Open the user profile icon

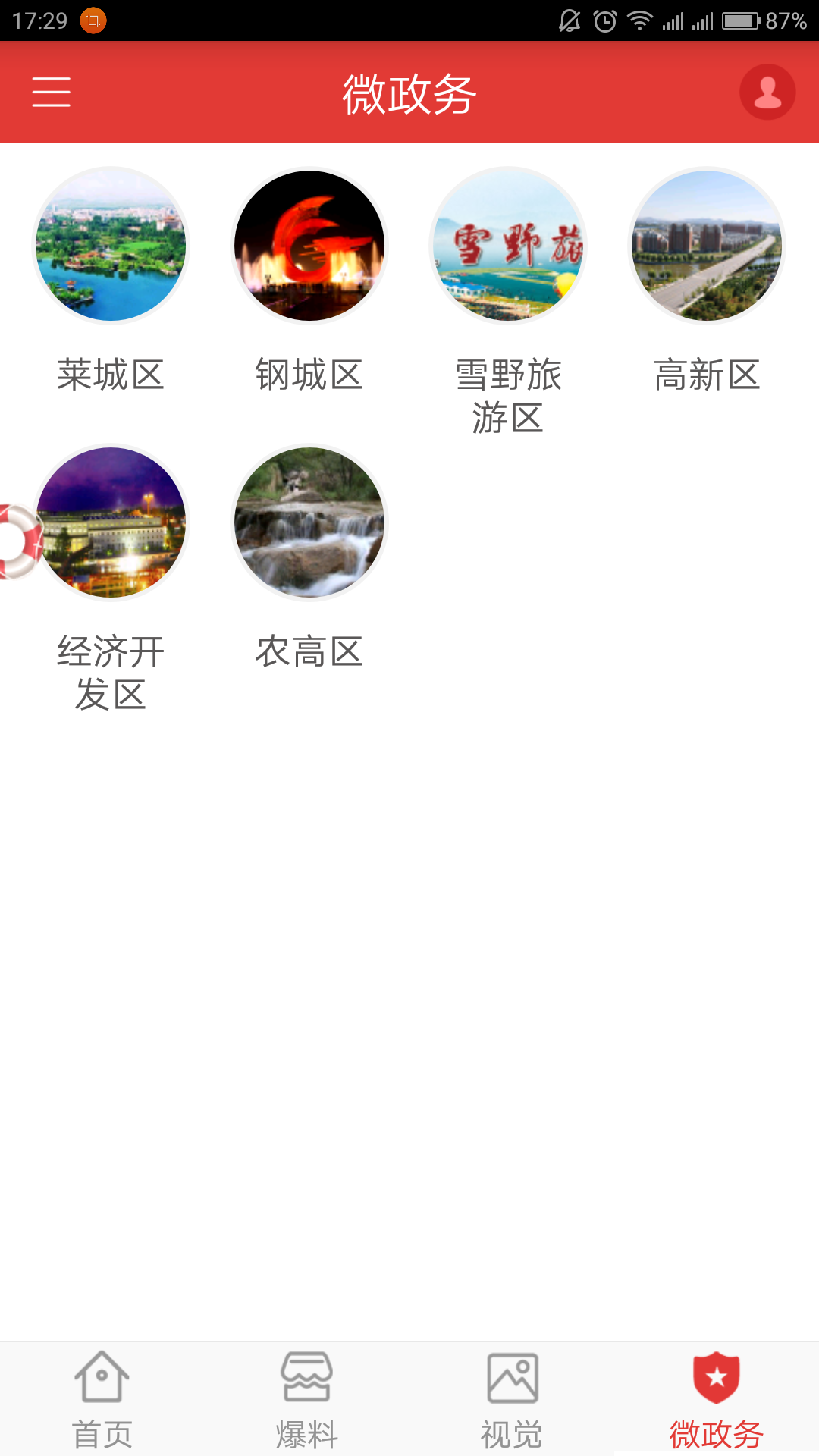click(767, 93)
